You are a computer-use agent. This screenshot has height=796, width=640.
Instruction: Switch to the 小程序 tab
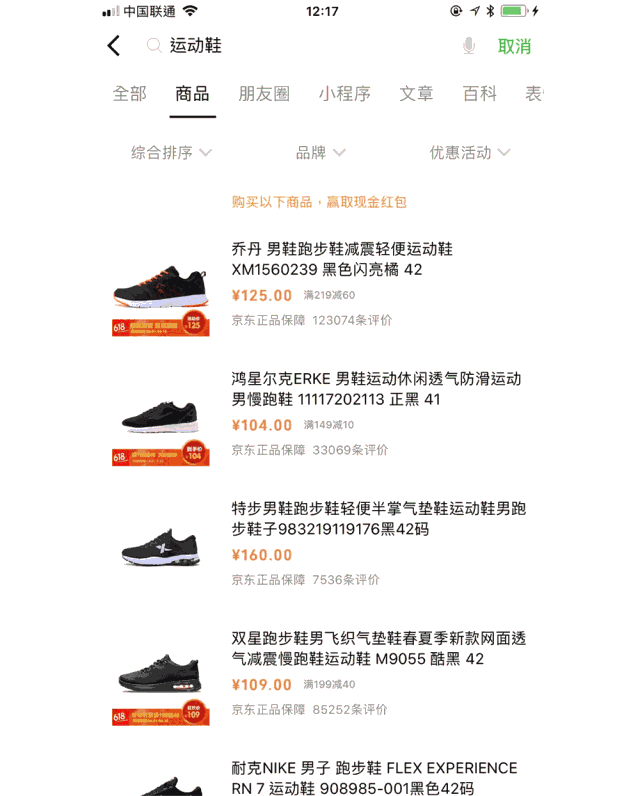[345, 94]
